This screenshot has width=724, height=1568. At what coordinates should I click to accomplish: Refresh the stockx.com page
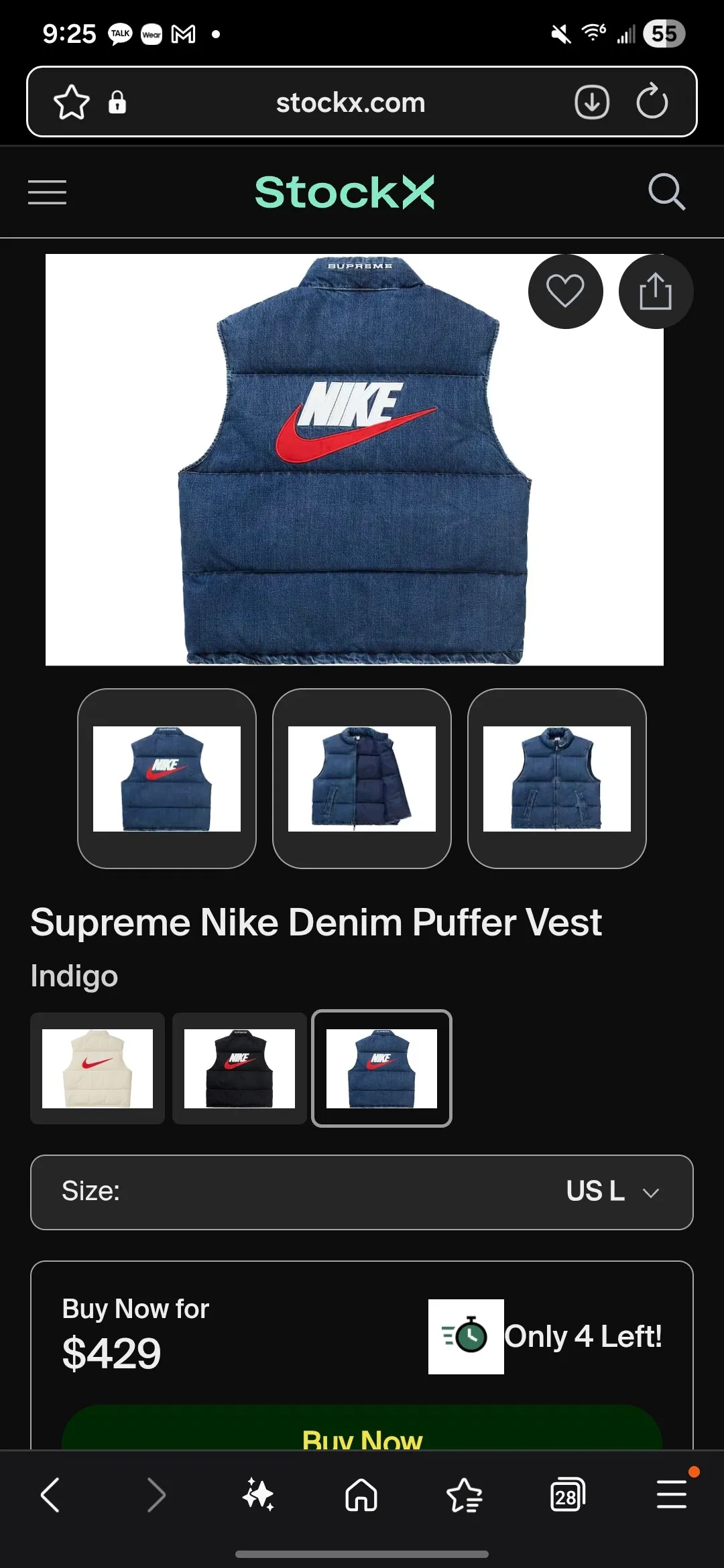652,102
